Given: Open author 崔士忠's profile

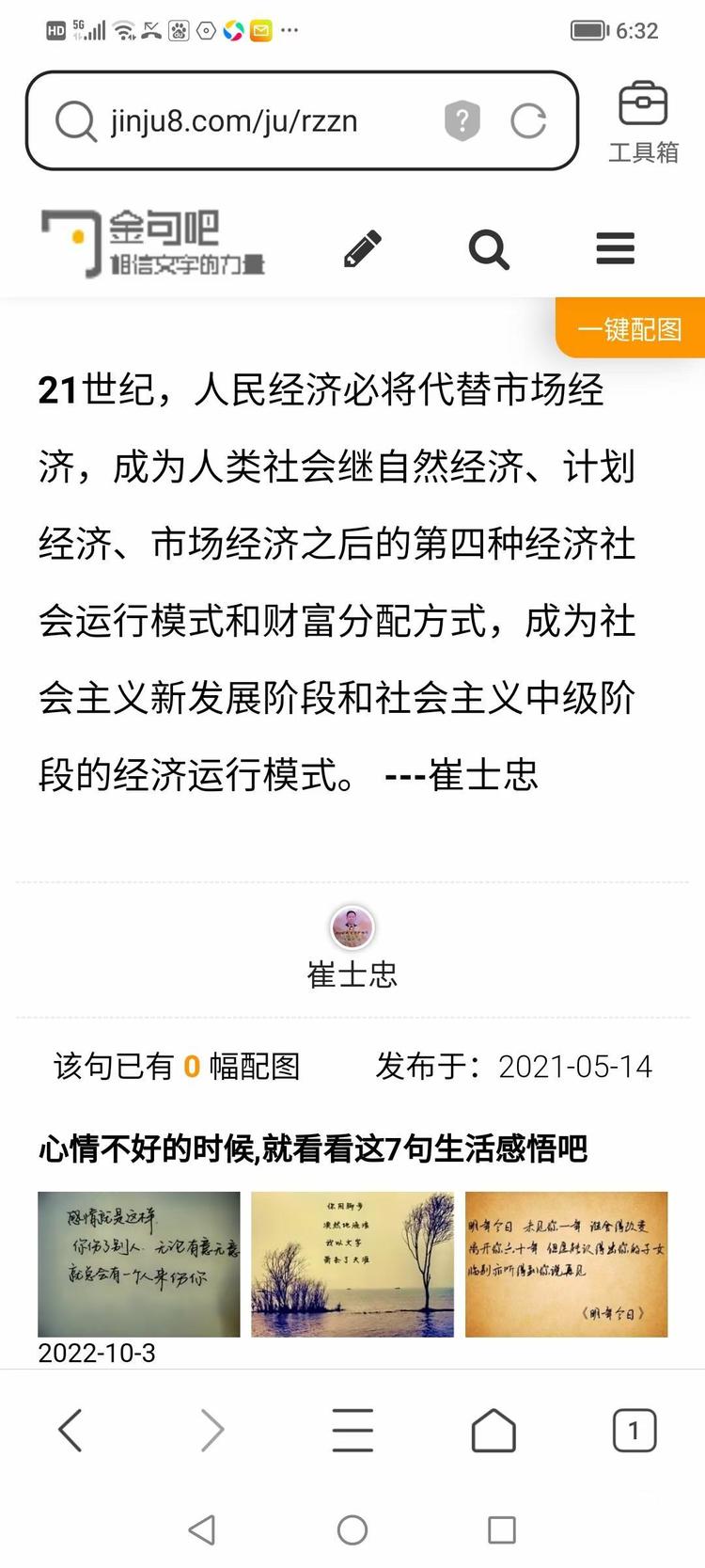Looking at the screenshot, I should (352, 948).
